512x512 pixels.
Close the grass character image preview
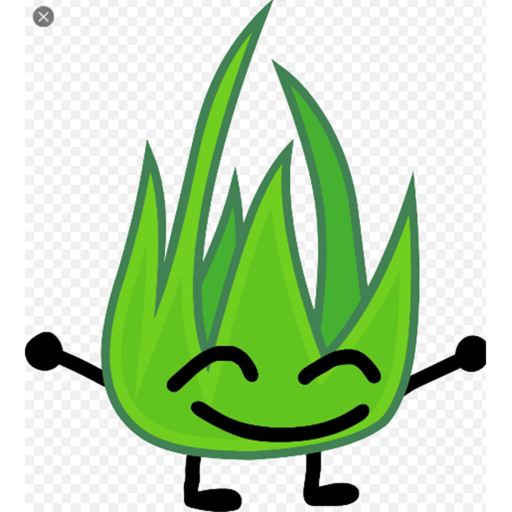click(x=43, y=17)
